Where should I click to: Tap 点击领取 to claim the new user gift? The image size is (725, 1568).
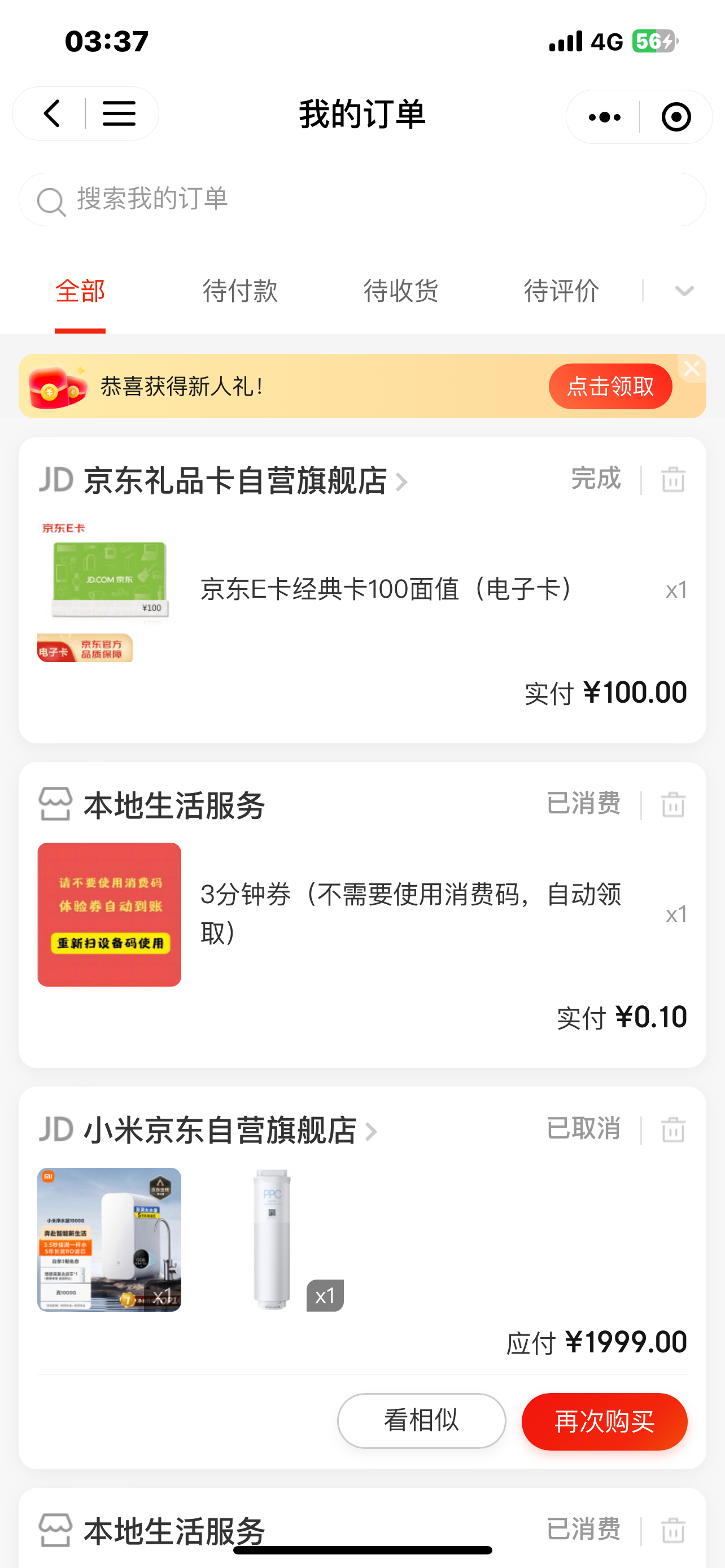610,386
